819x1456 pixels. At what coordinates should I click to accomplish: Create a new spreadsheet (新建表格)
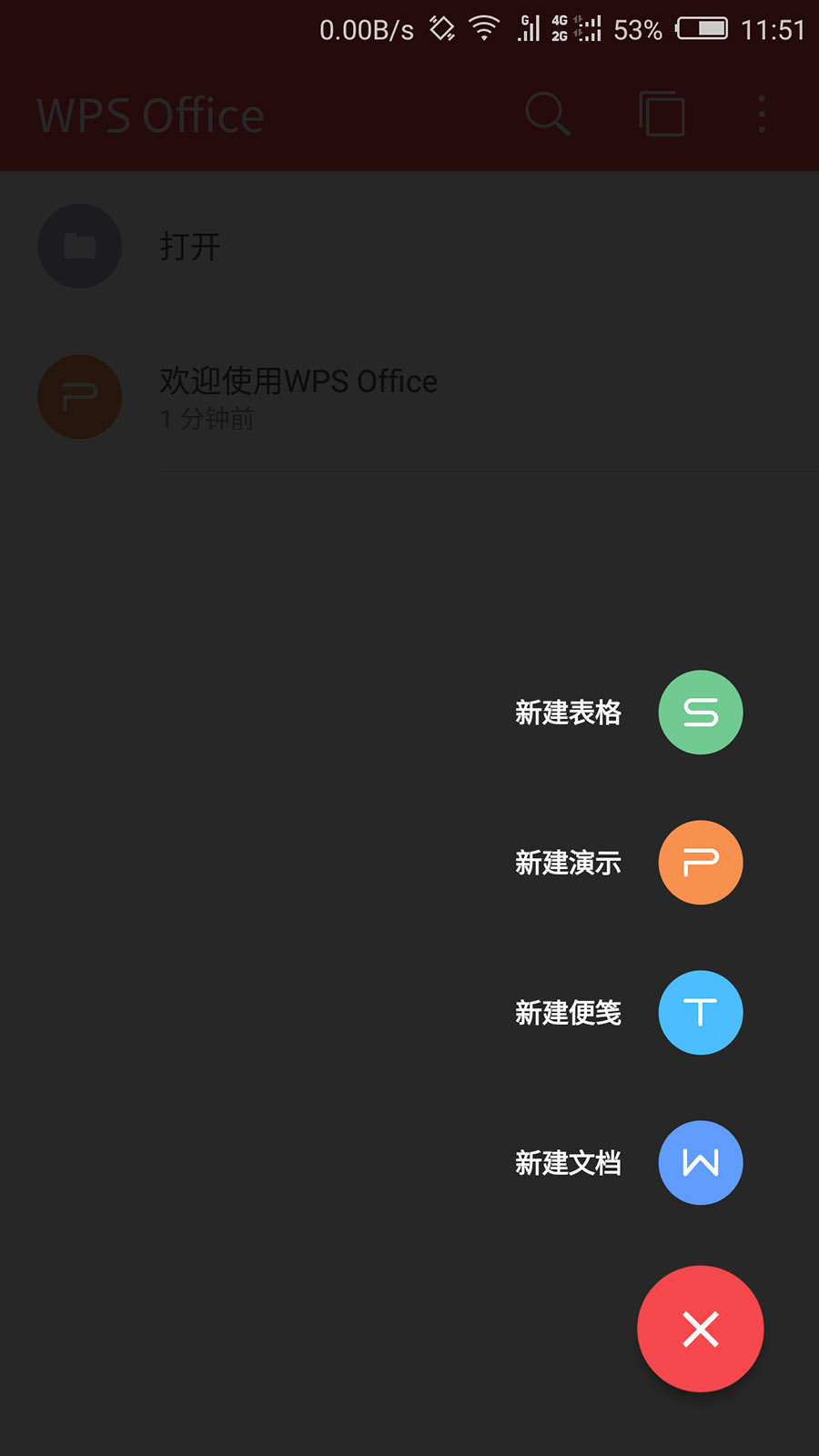point(700,713)
